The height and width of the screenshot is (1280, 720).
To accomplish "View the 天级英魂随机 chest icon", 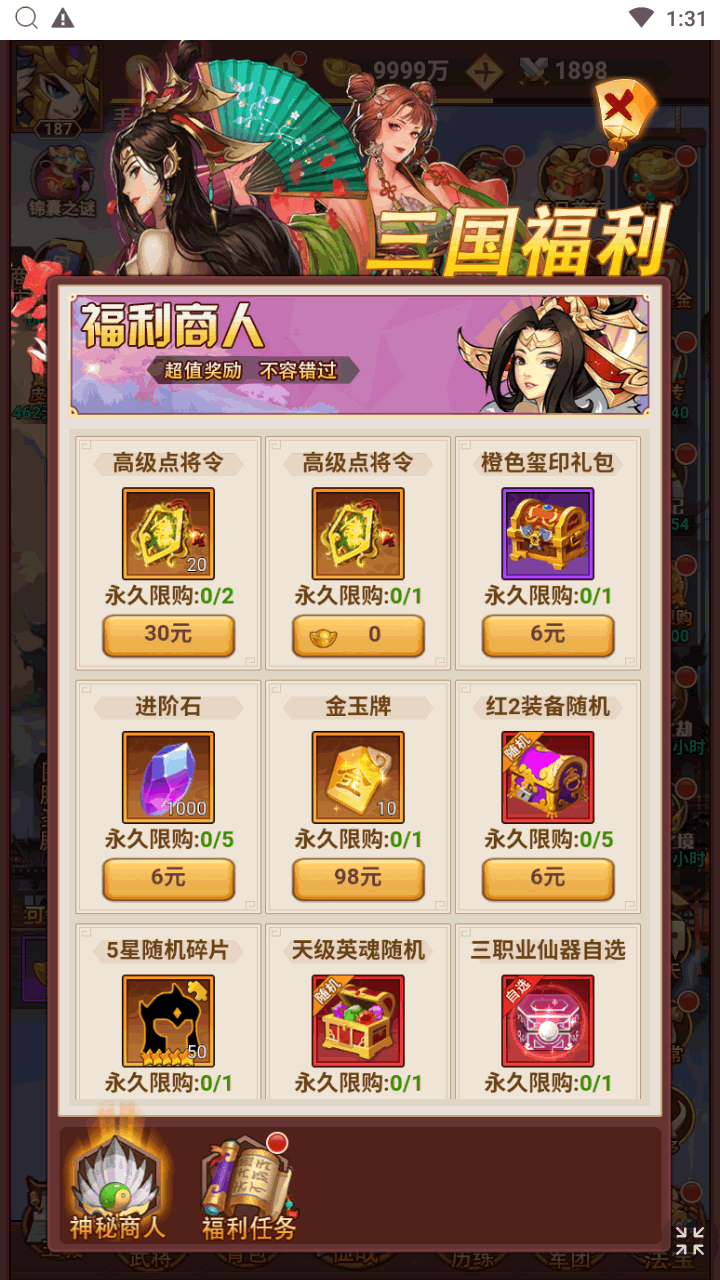I will [358, 1021].
